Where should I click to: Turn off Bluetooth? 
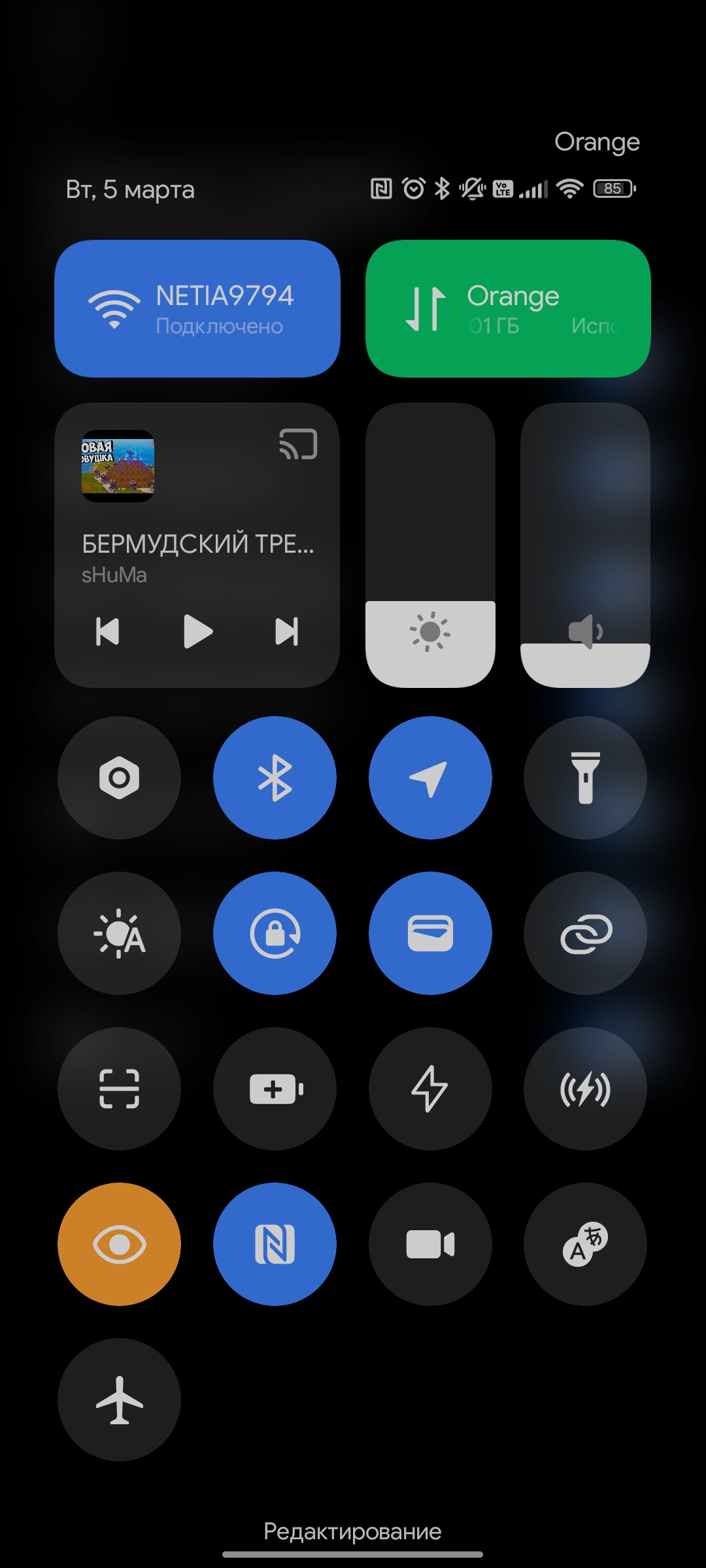point(275,777)
